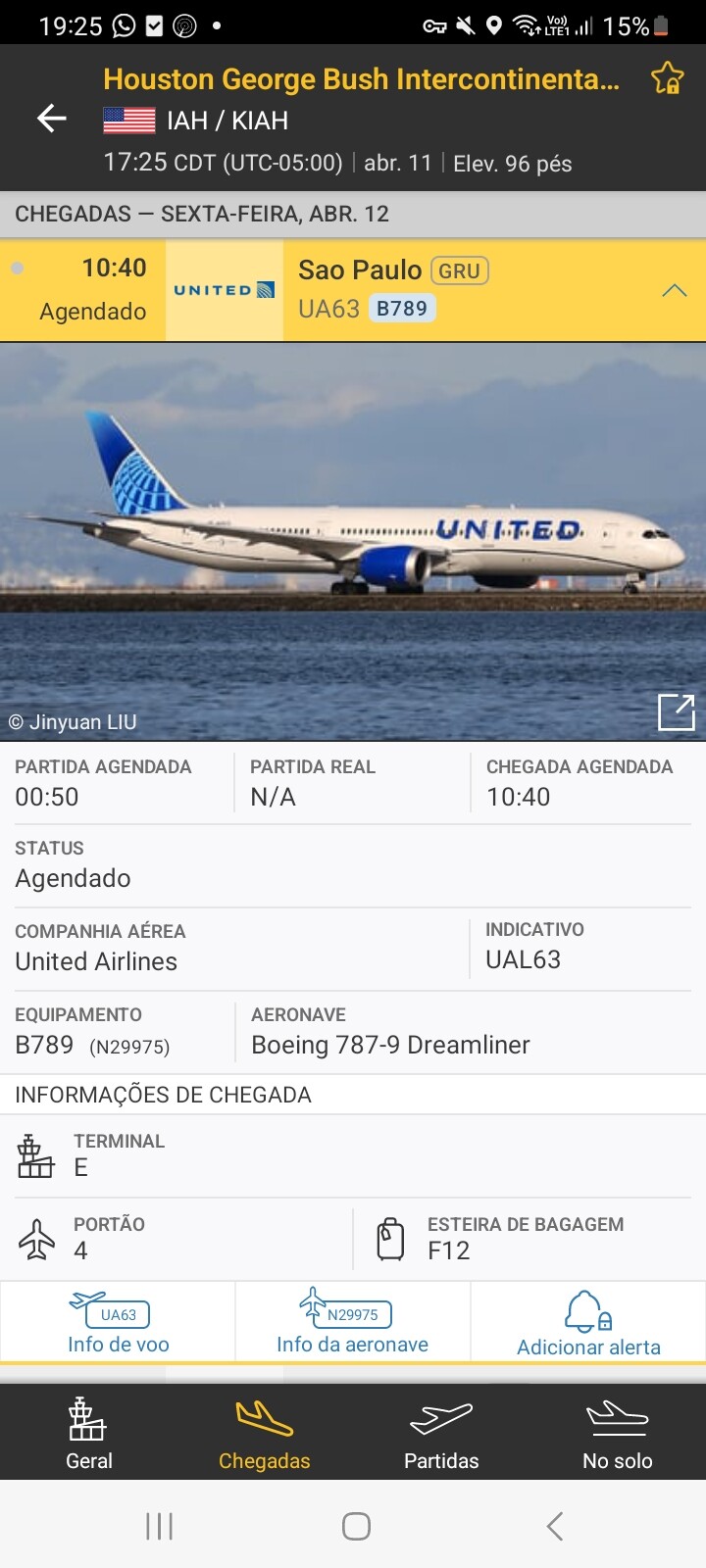The image size is (706, 1568).
Task: Open Info de voo for UA63
Action: (x=118, y=1322)
